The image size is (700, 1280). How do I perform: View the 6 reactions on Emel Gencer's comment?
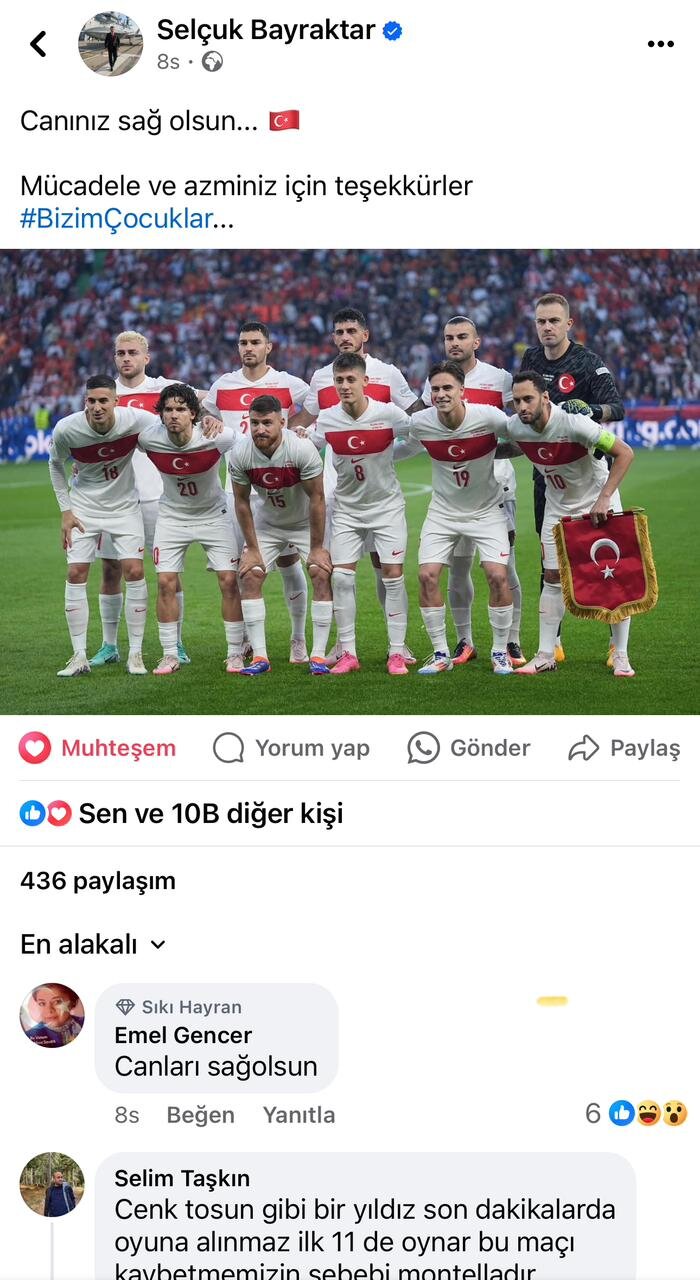636,1113
